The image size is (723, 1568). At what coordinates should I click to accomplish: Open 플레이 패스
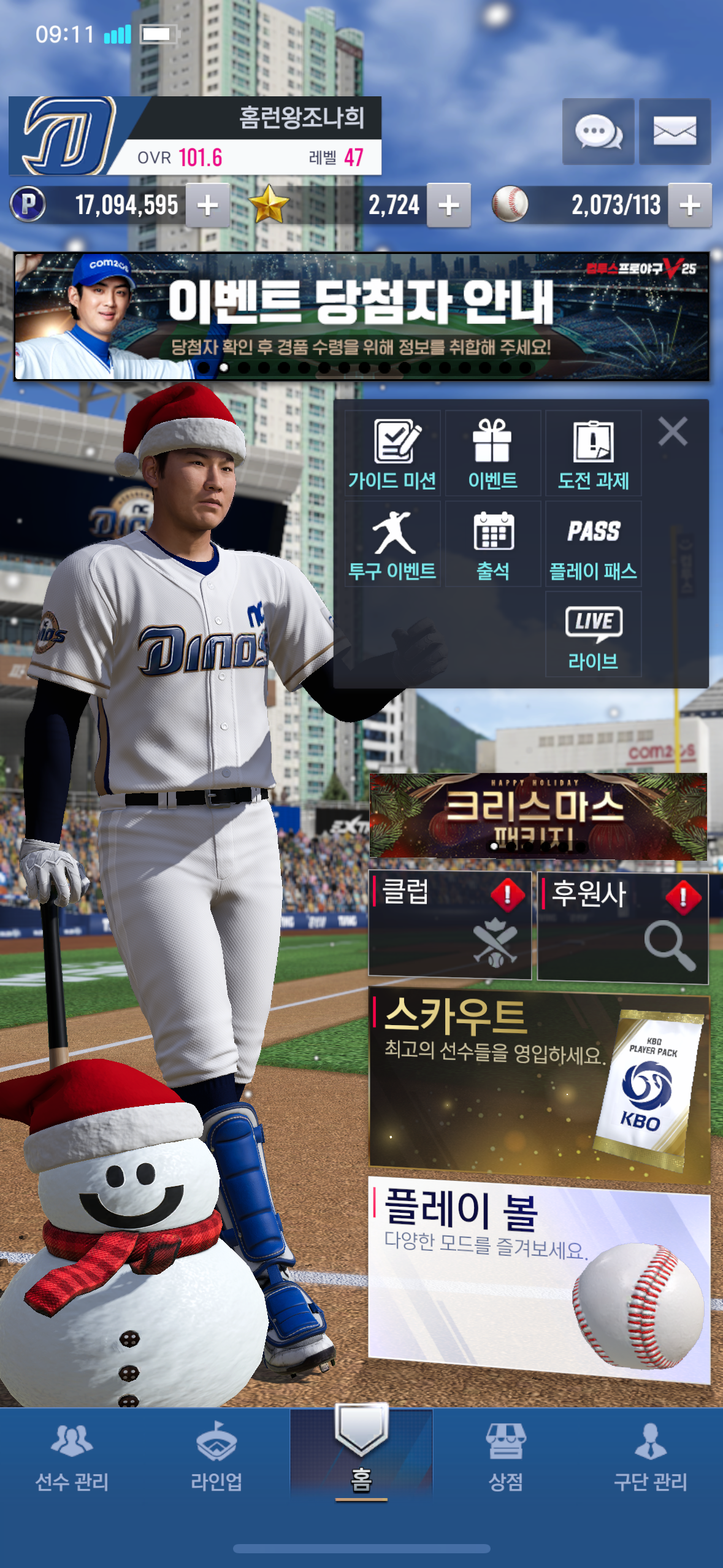[x=593, y=544]
